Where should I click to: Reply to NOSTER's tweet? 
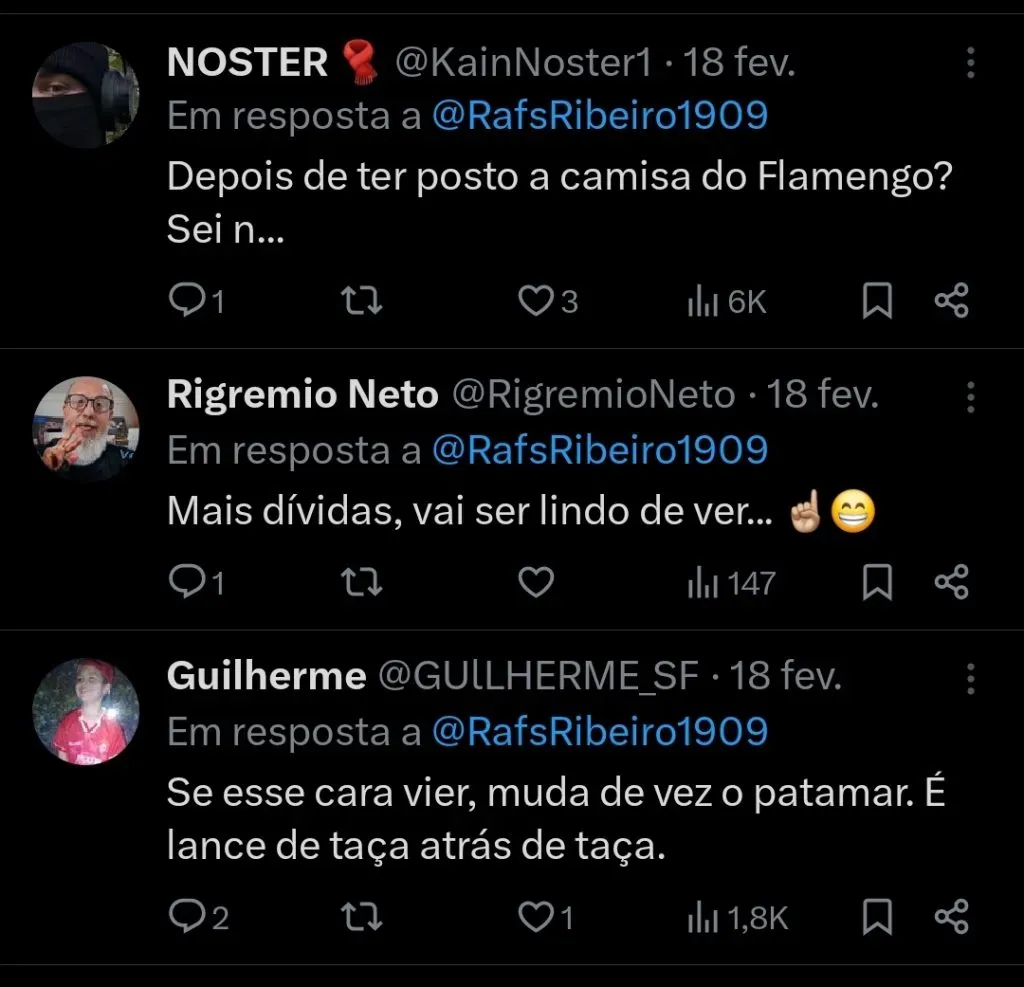click(x=186, y=300)
